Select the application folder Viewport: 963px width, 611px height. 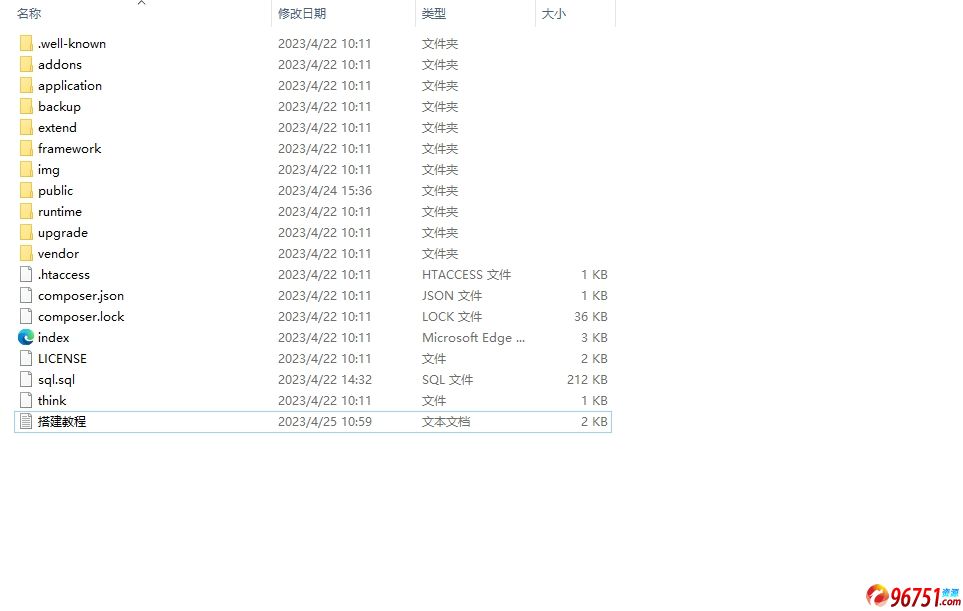[x=69, y=86]
